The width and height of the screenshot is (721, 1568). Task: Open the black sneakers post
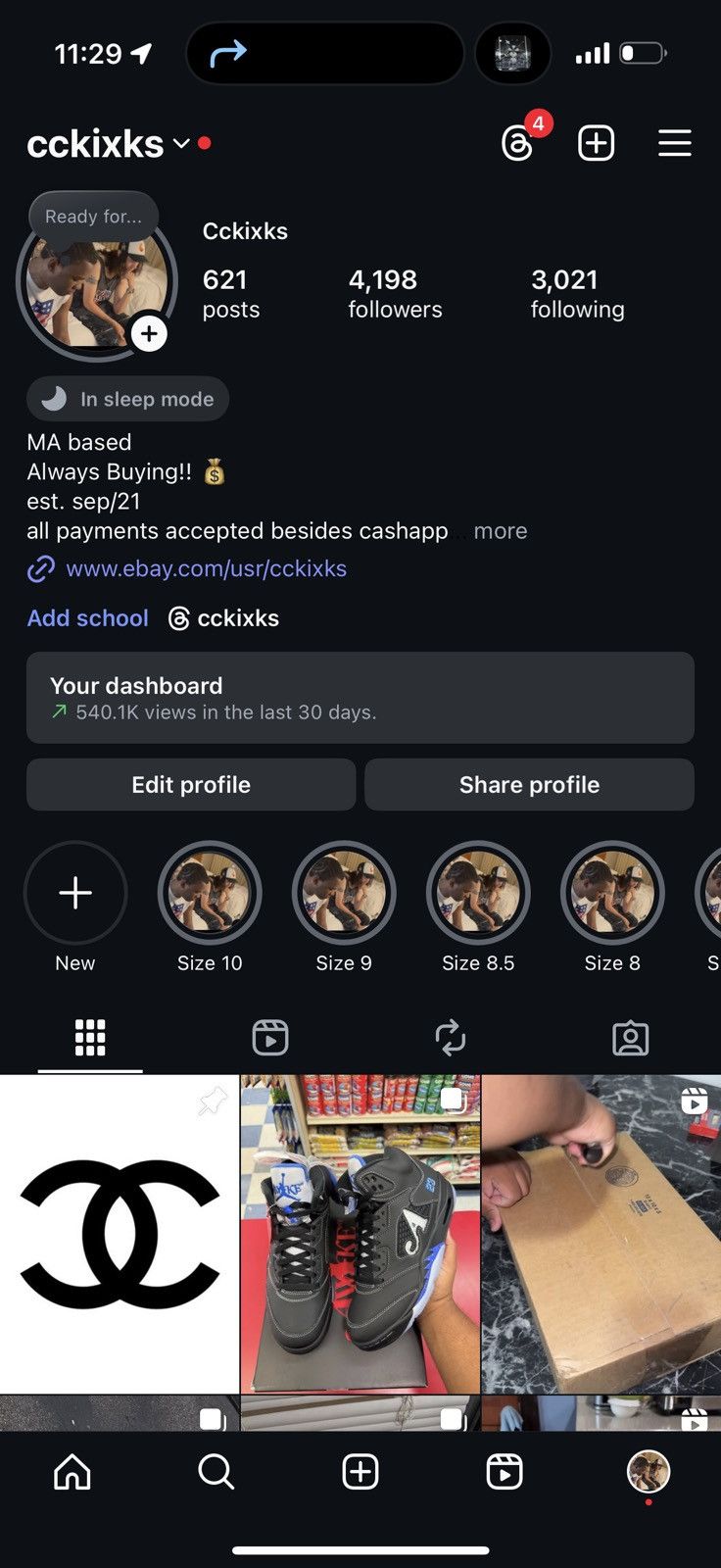point(360,1234)
